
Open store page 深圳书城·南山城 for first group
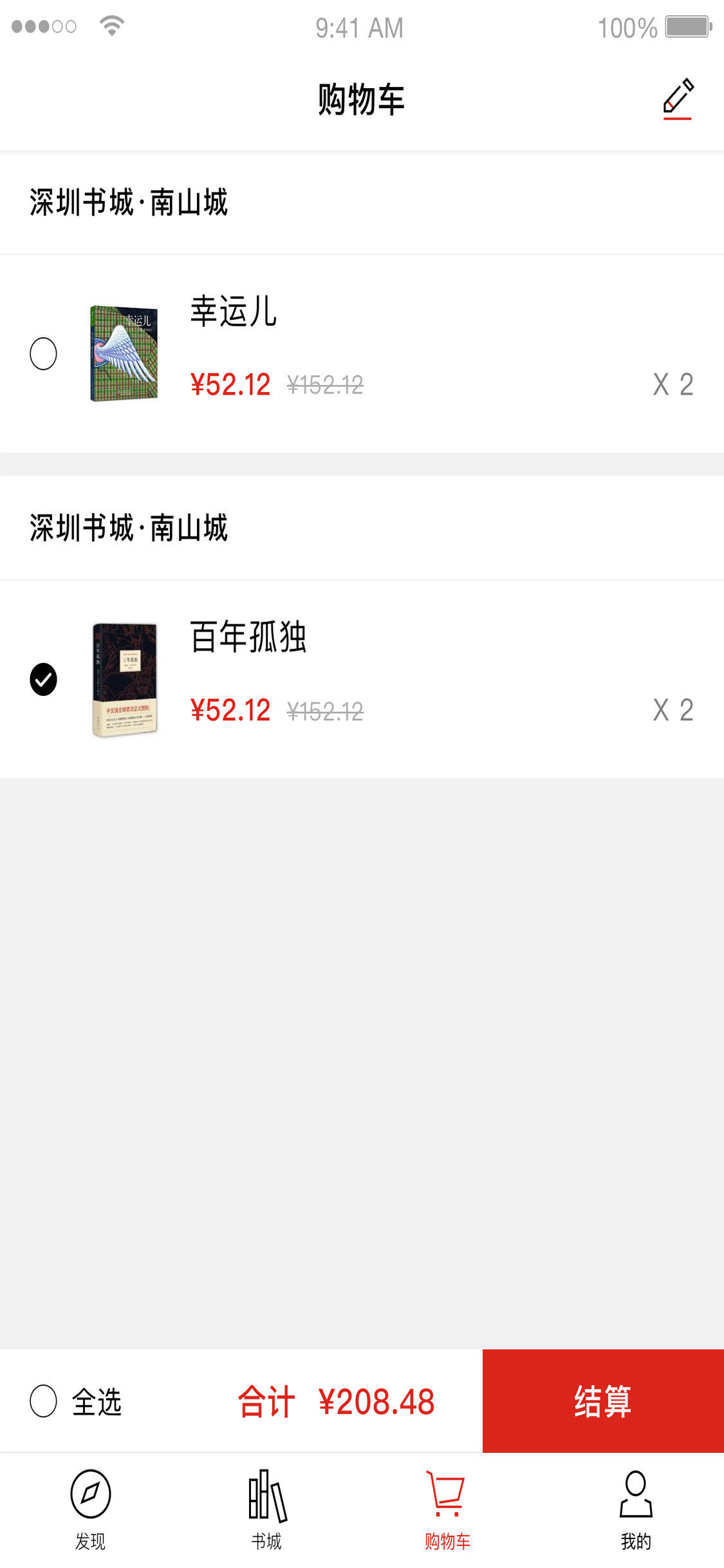[129, 201]
